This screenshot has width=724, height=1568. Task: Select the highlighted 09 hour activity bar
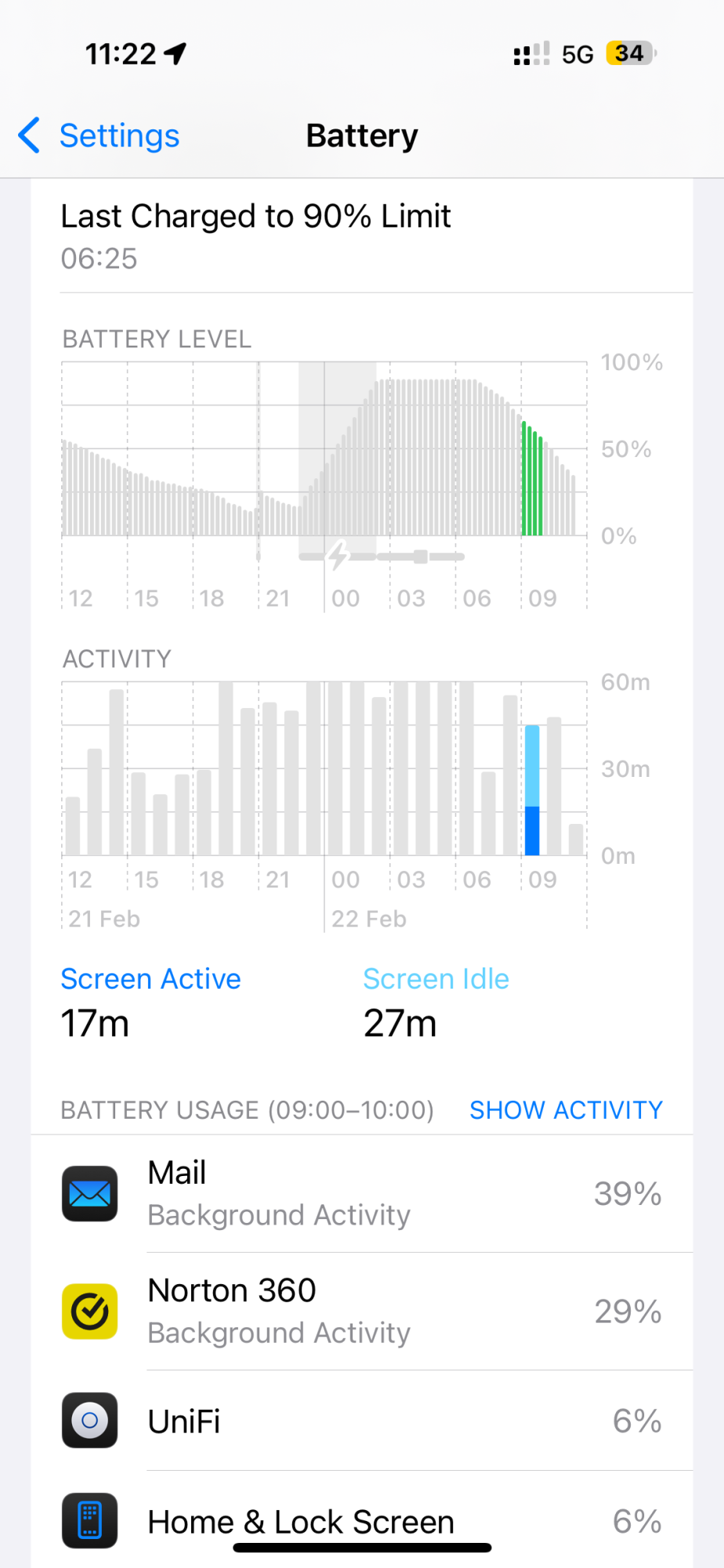(532, 790)
